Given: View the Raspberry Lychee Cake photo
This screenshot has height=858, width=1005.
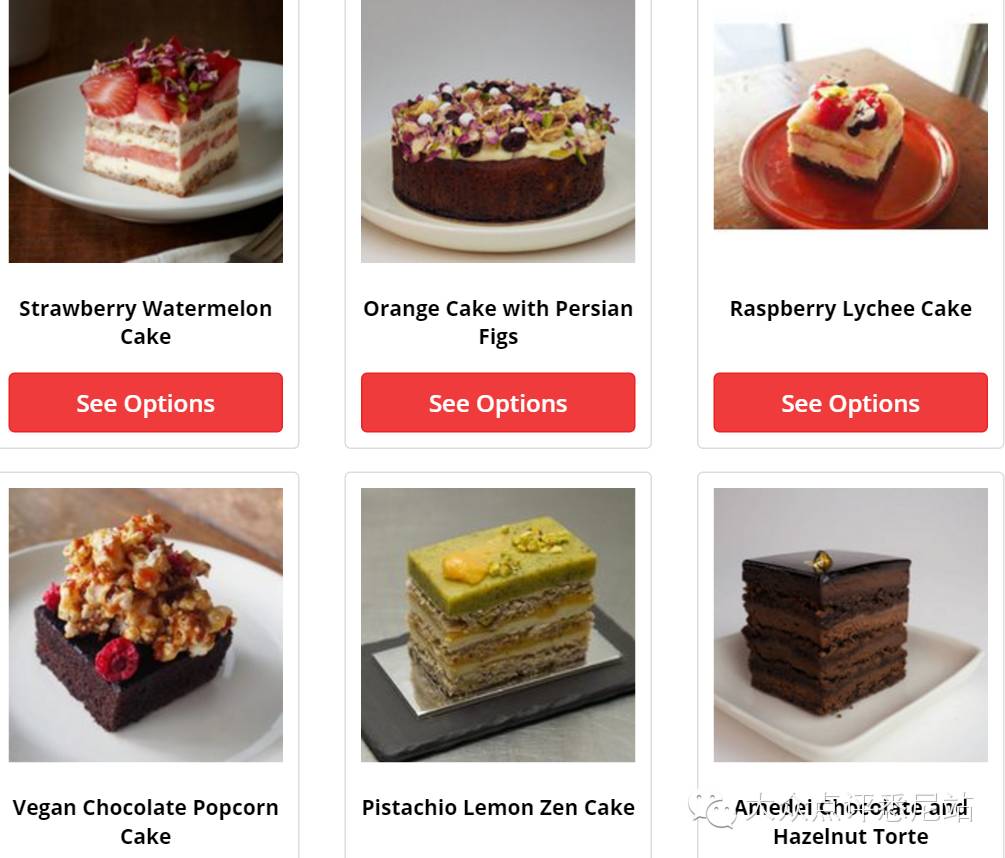Looking at the screenshot, I should click(850, 126).
